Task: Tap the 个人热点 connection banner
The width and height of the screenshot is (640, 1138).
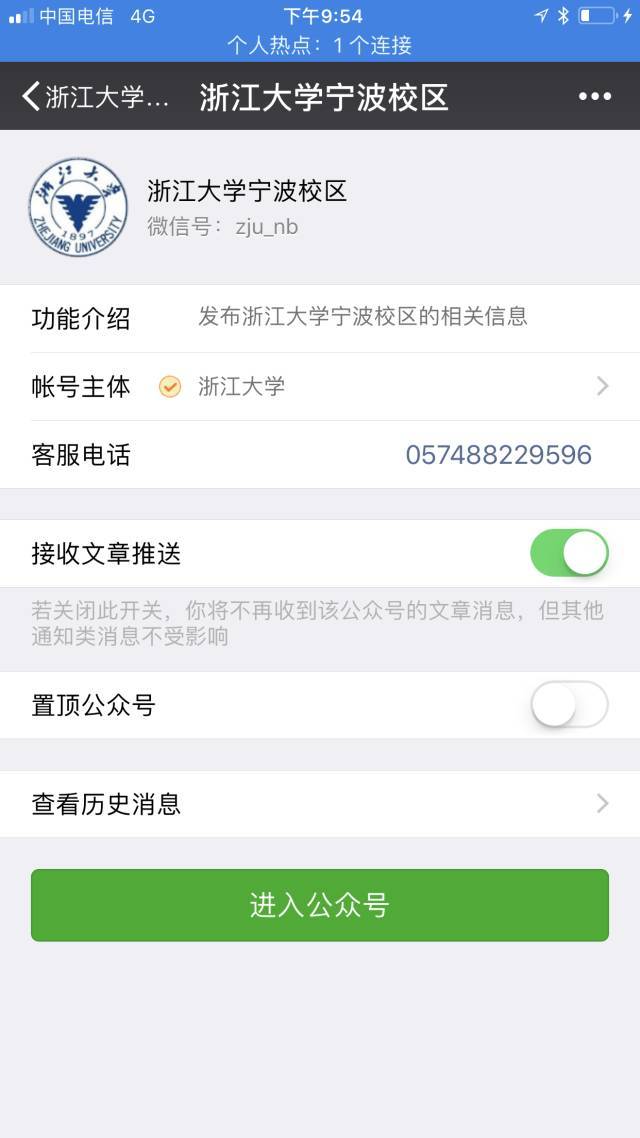Action: pyautogui.click(x=320, y=46)
